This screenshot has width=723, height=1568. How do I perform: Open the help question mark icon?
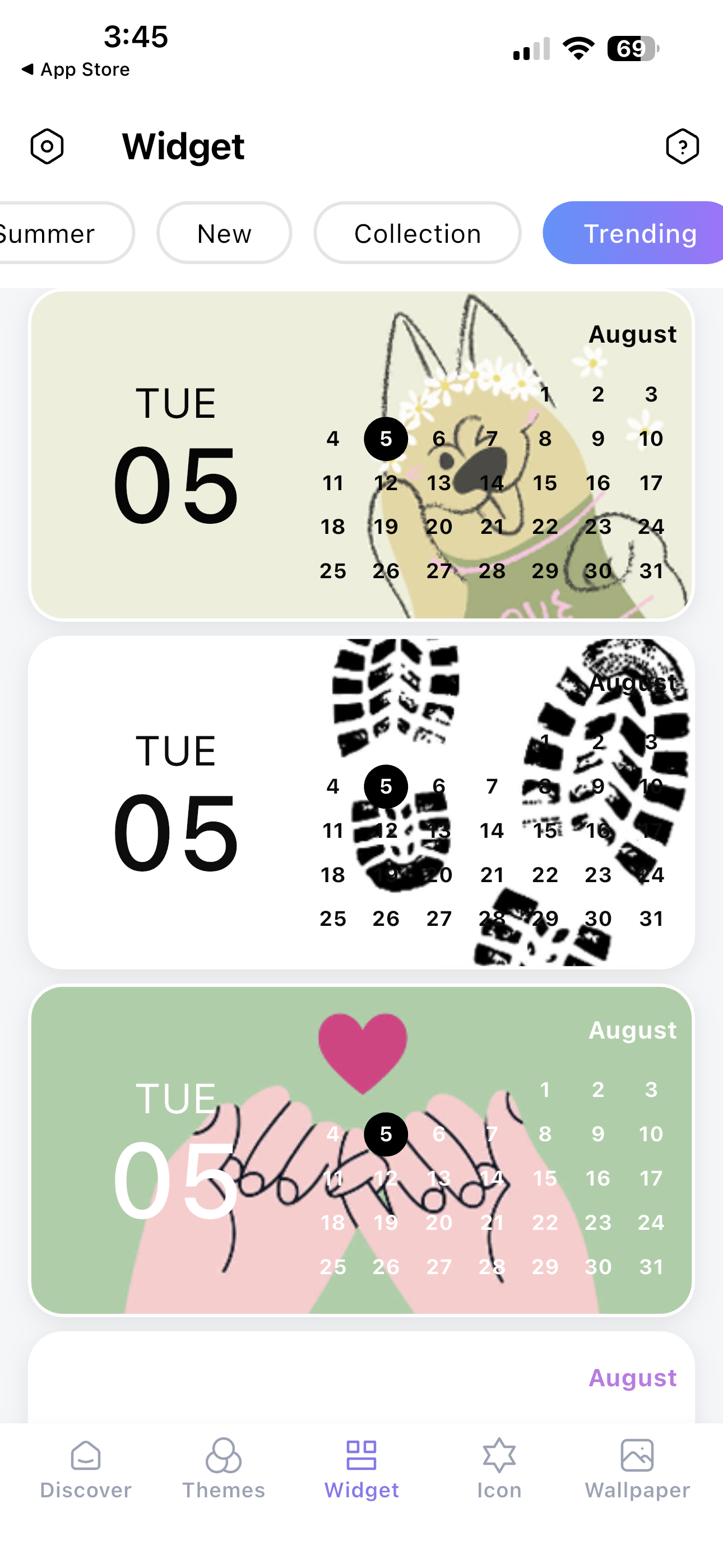682,146
